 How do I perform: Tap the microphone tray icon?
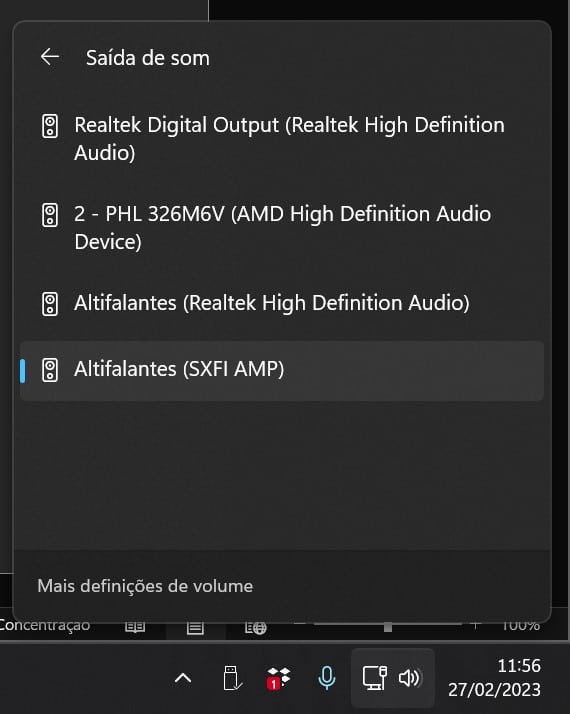(x=327, y=678)
